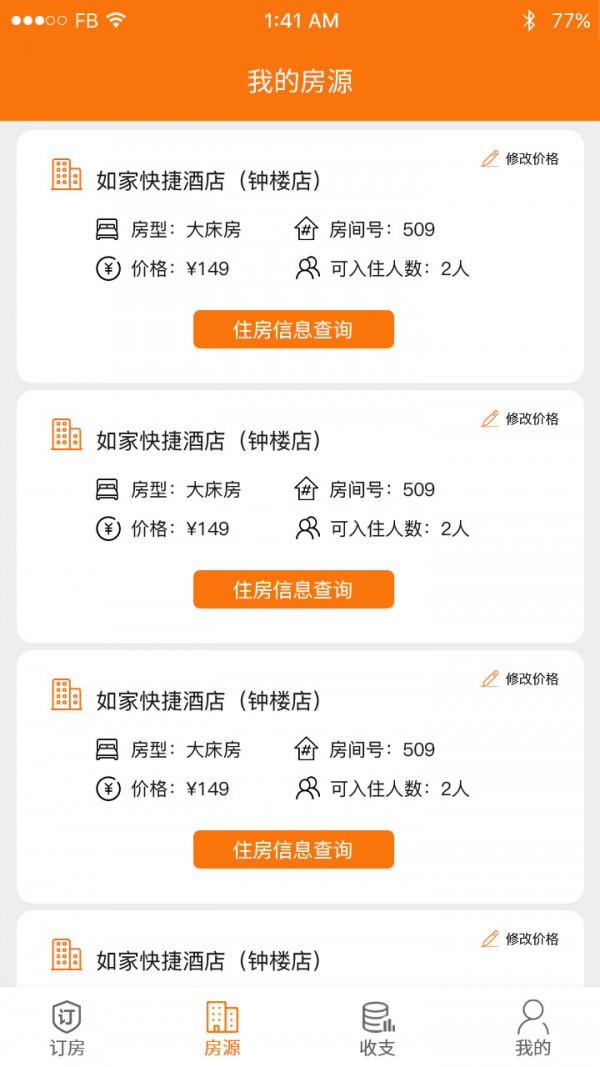Select the 房源 tab
600x1067 pixels.
[x=222, y=1029]
